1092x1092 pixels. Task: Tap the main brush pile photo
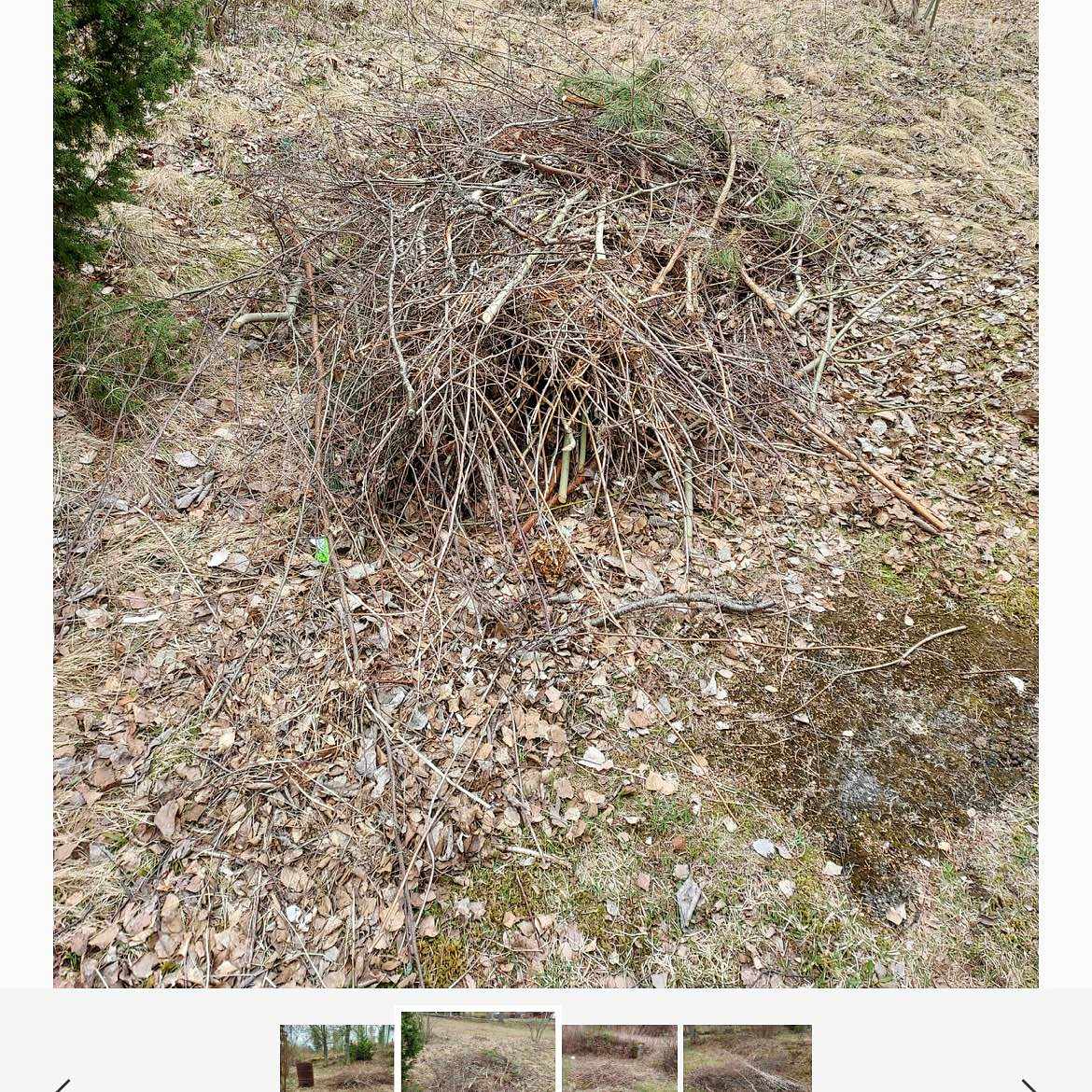pos(545,493)
